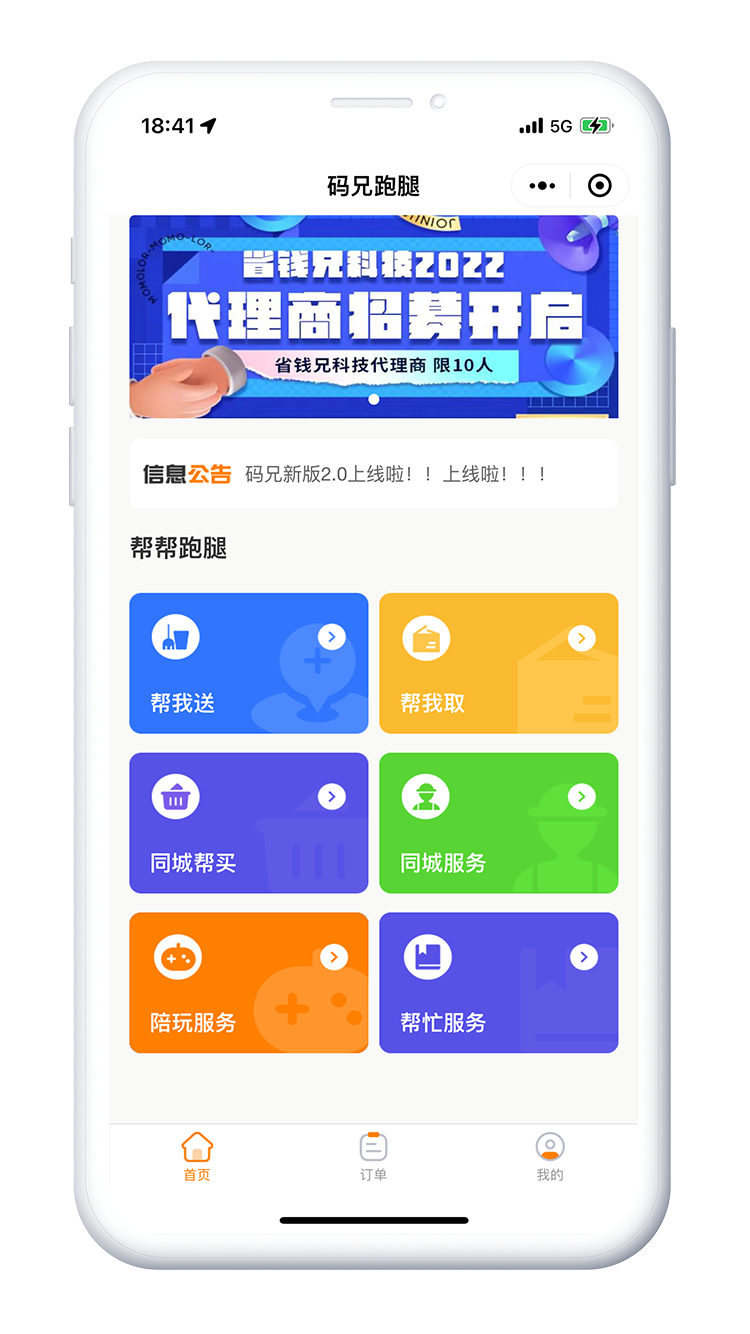Tap the 陪玩服务 card
Viewport: 750px width, 1334px height.
[x=248, y=983]
